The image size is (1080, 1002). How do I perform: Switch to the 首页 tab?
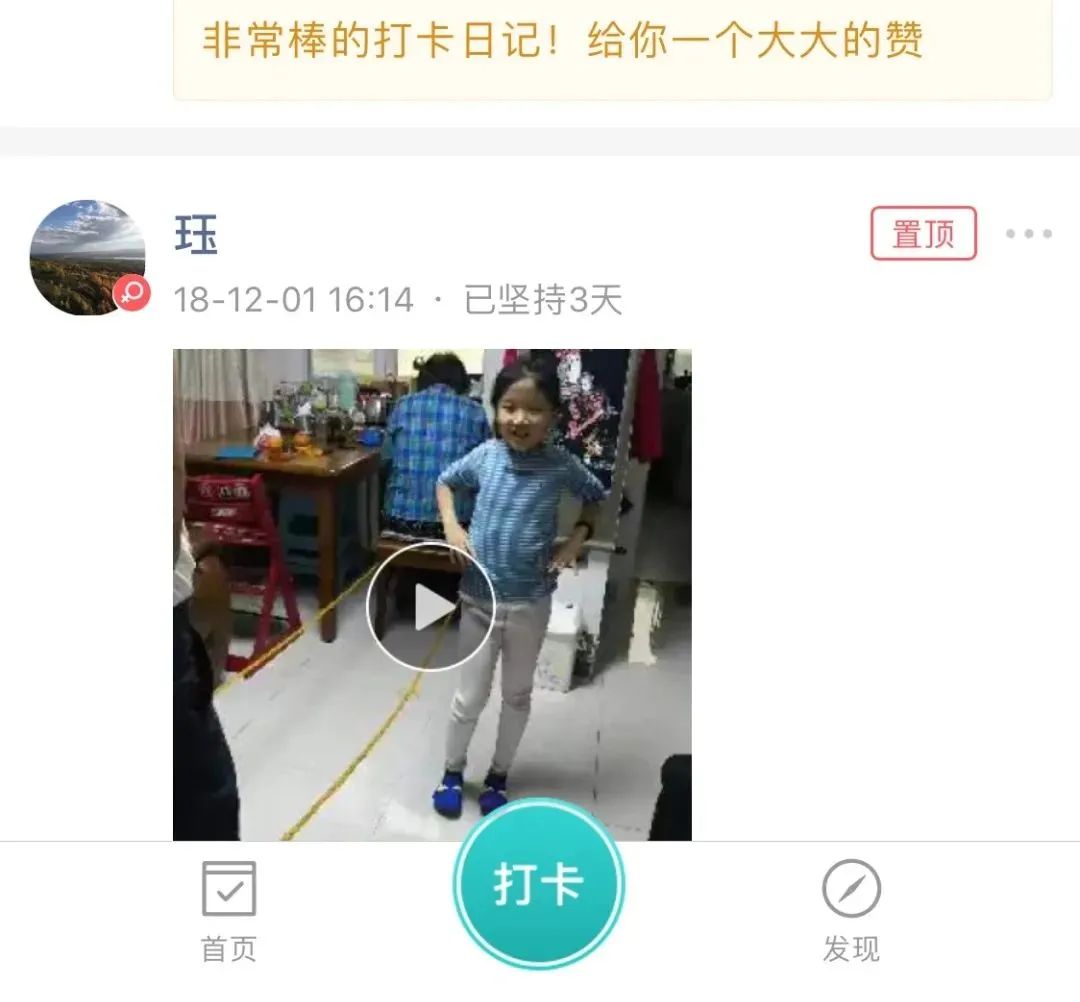[x=229, y=910]
